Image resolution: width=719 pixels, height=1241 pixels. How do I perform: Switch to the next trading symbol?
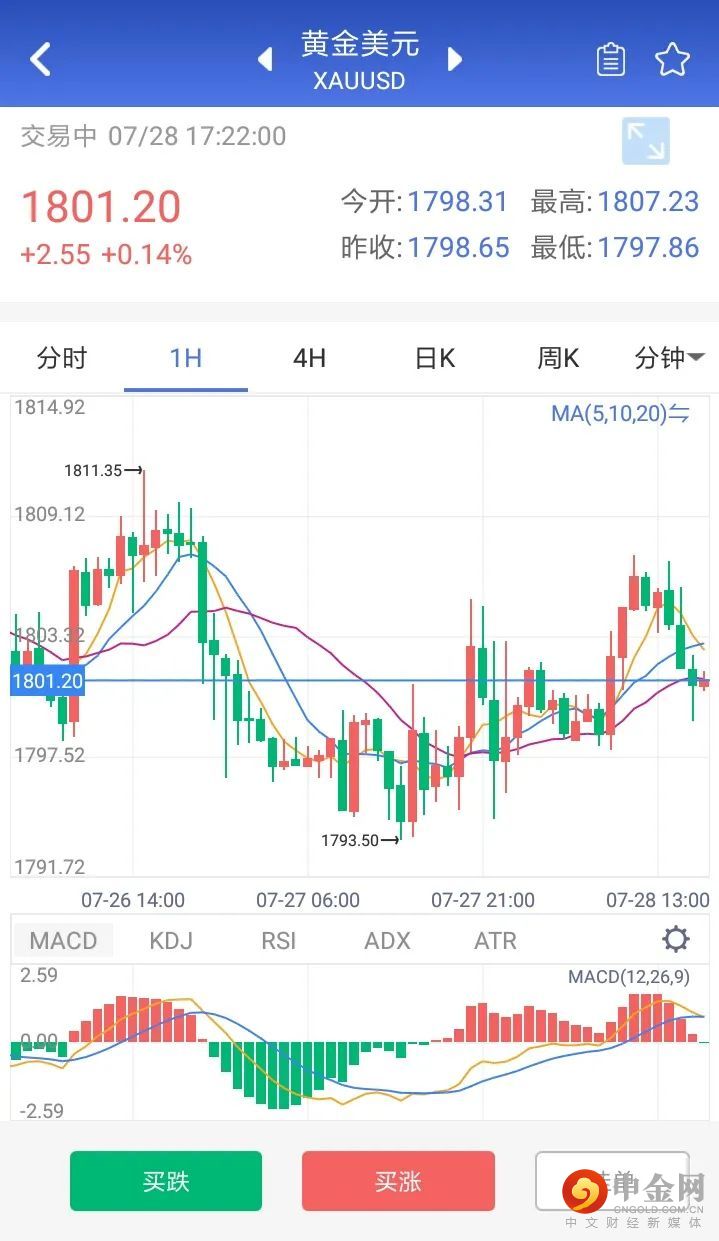point(455,60)
